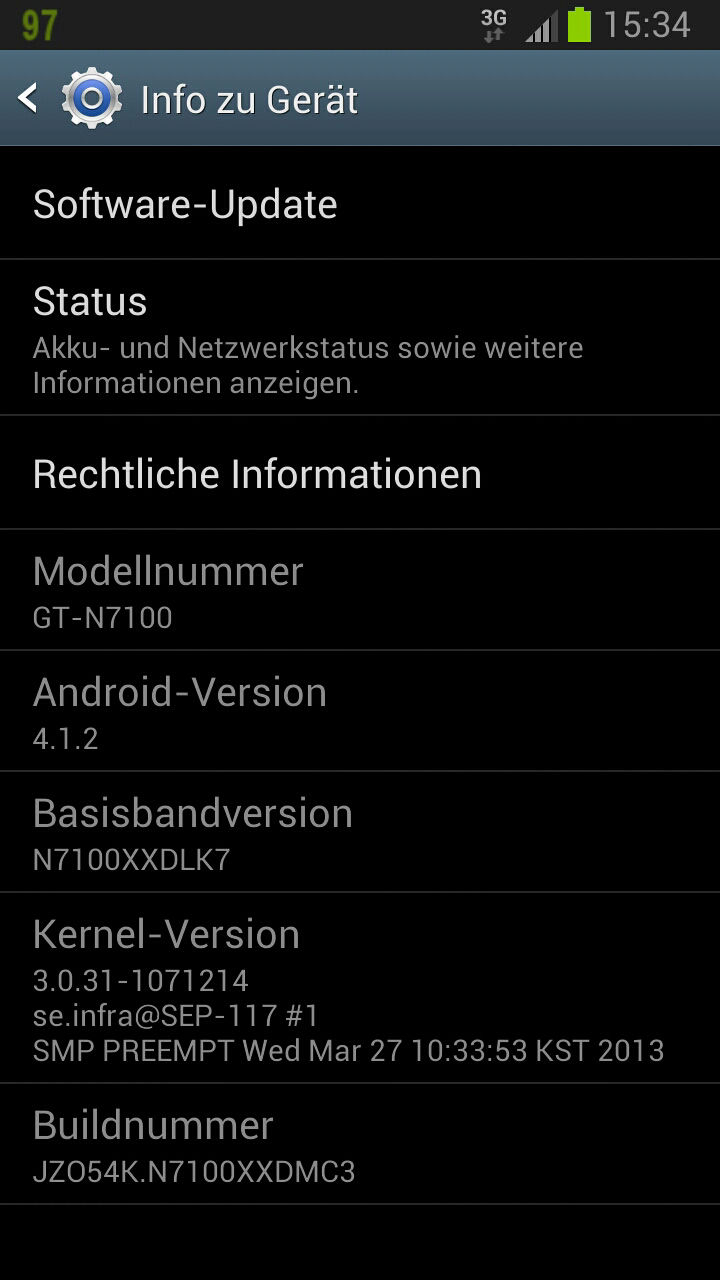Open the Status row
The width and height of the screenshot is (720, 1280).
click(360, 338)
